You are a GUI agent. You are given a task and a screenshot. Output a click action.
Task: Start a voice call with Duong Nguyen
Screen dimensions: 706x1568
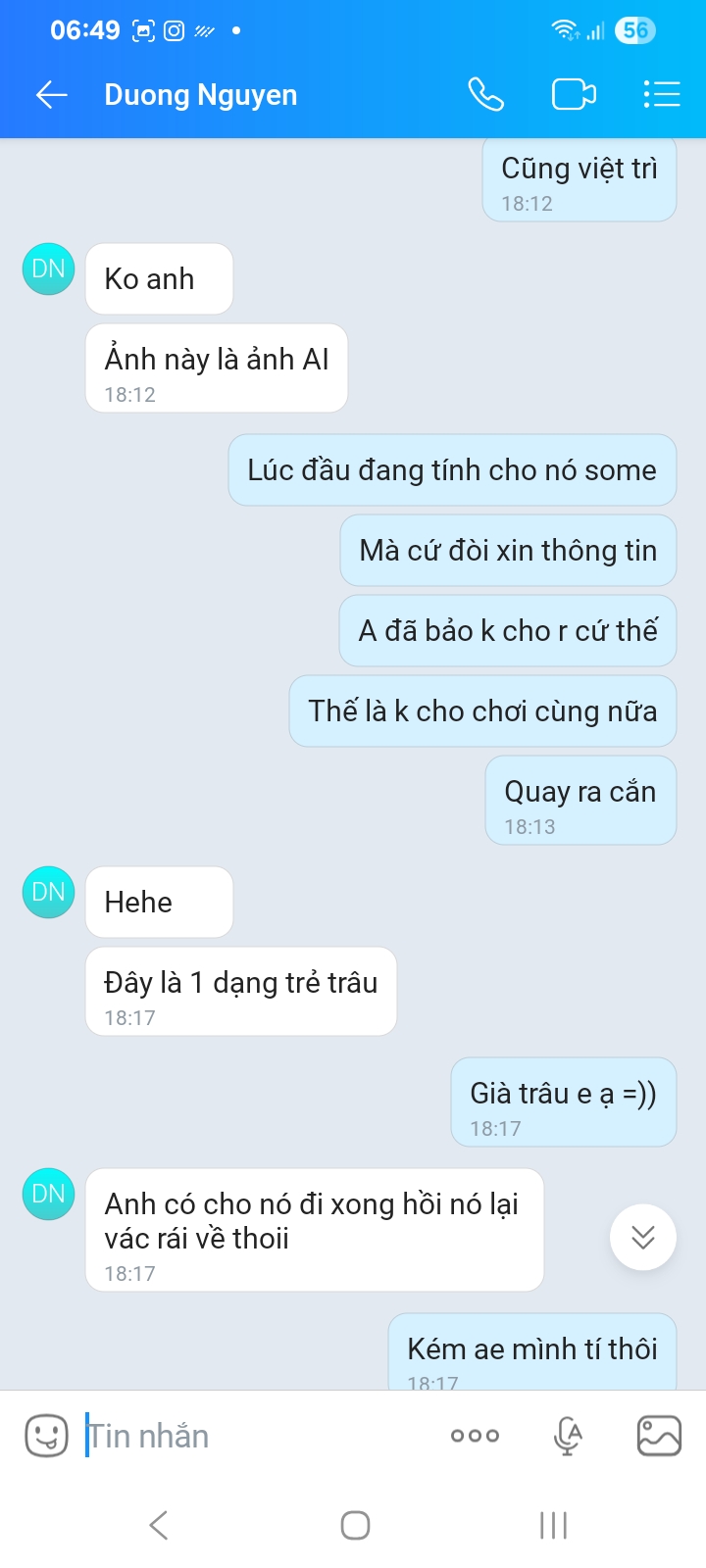[x=485, y=94]
